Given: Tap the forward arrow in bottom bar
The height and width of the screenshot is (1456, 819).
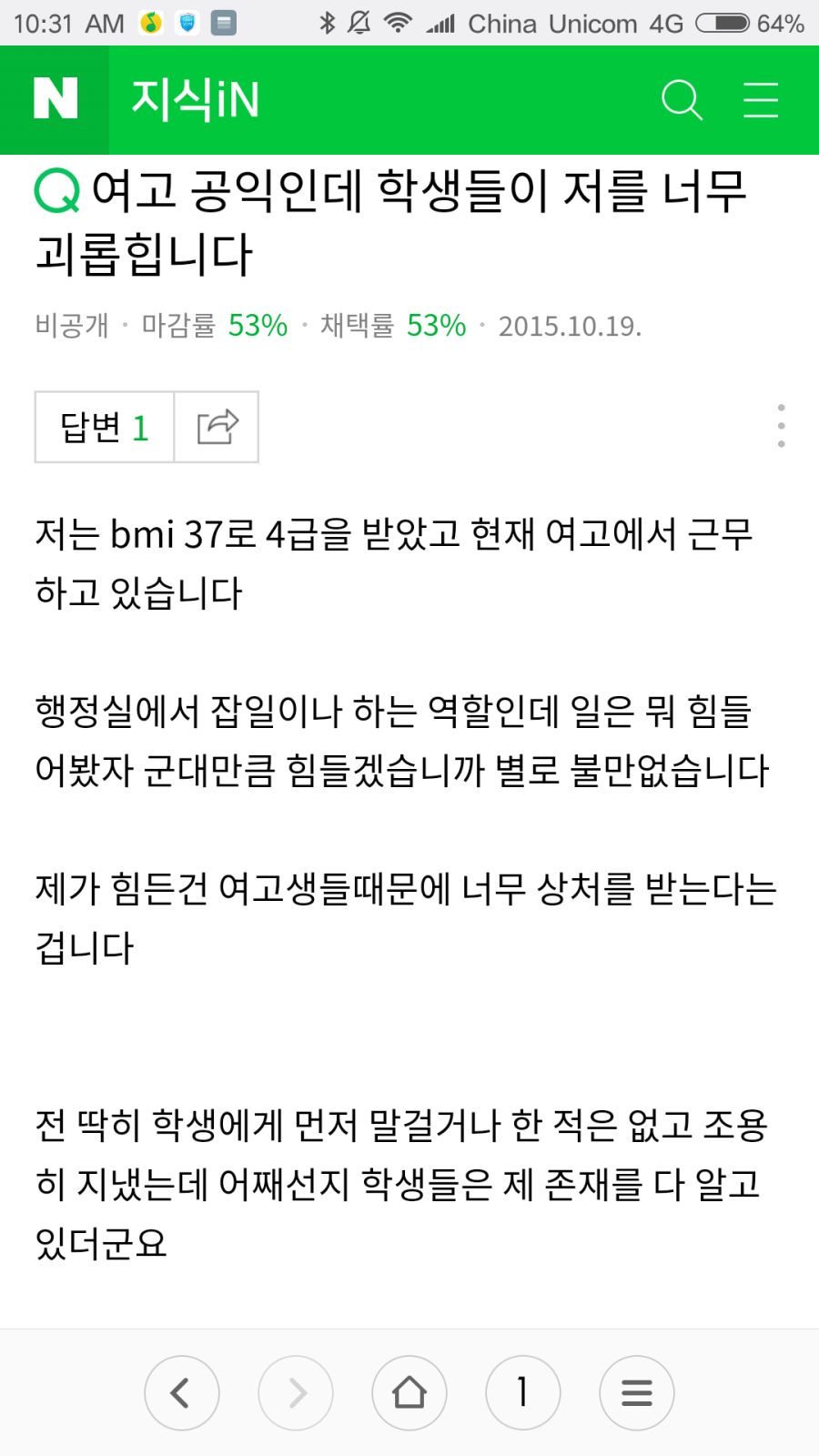Looking at the screenshot, I should click(x=296, y=1392).
